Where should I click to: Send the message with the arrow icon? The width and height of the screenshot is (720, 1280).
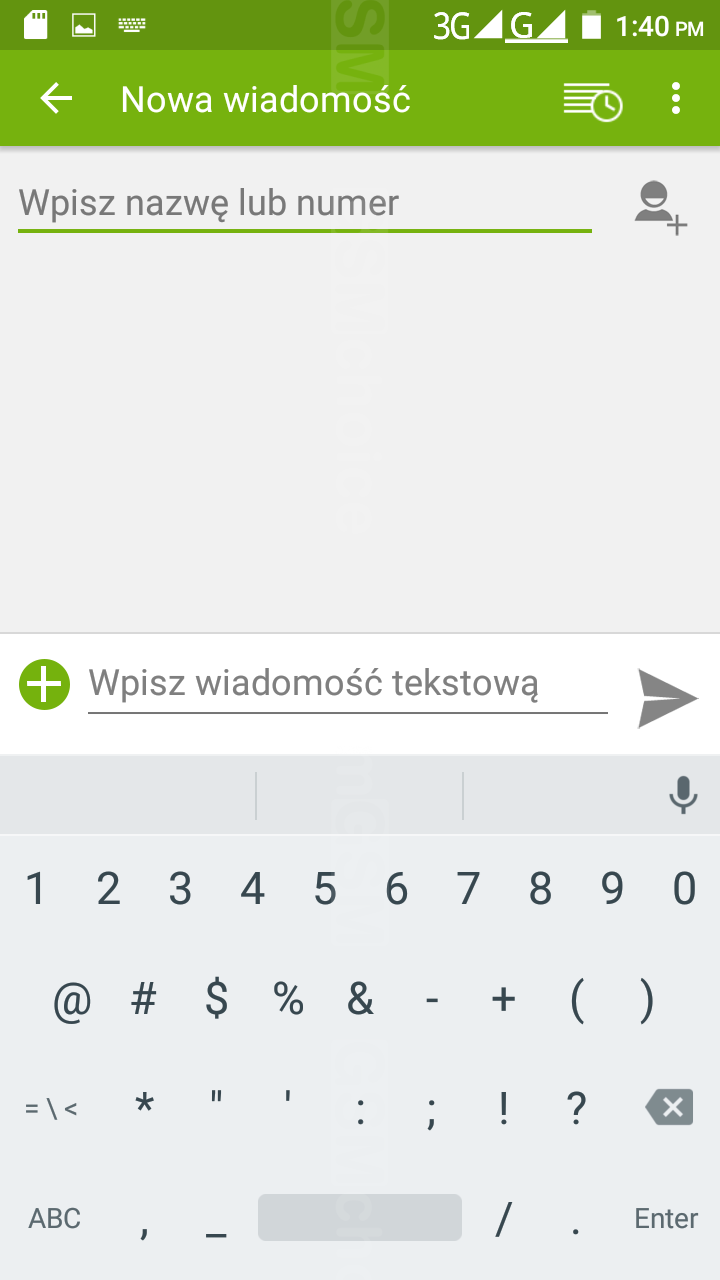click(667, 697)
